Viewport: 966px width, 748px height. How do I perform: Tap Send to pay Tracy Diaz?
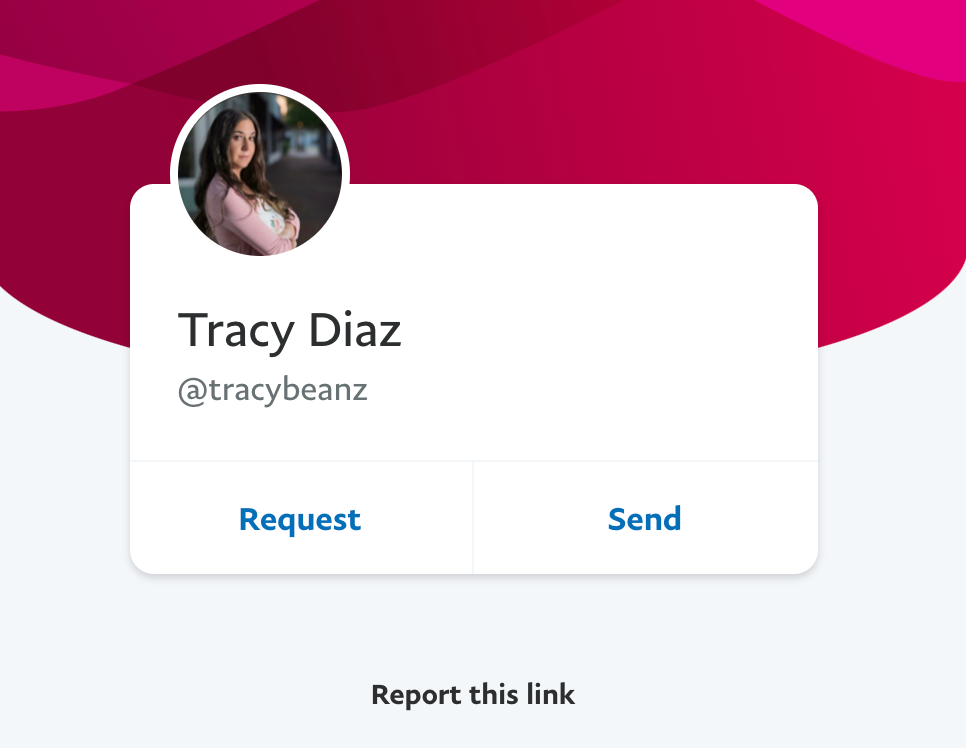click(645, 519)
